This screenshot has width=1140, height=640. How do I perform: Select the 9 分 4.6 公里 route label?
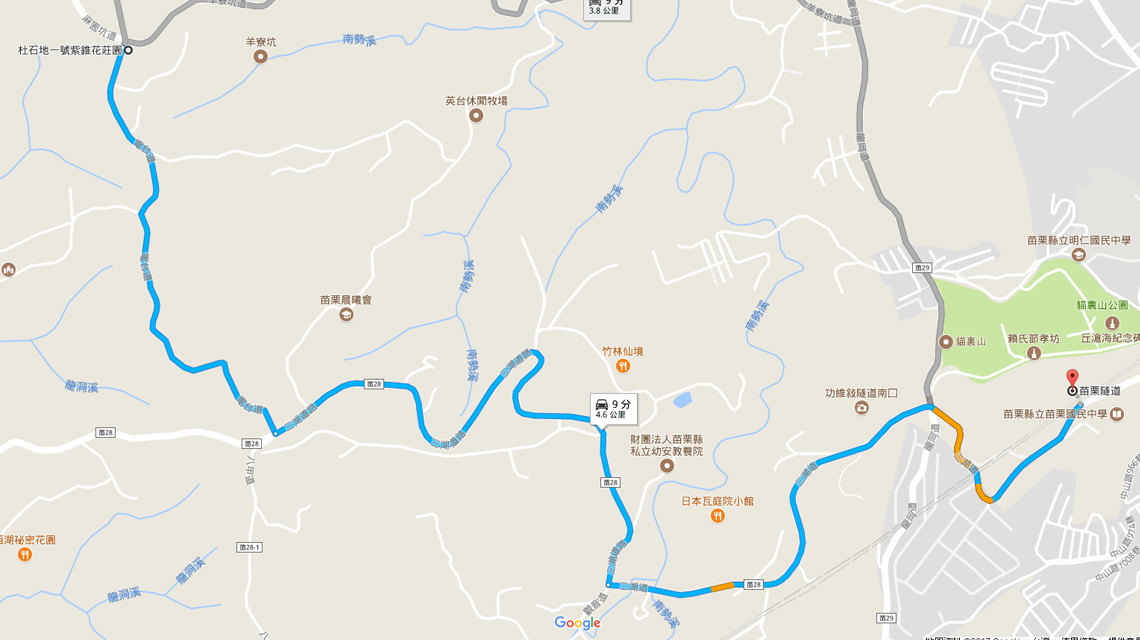611,408
